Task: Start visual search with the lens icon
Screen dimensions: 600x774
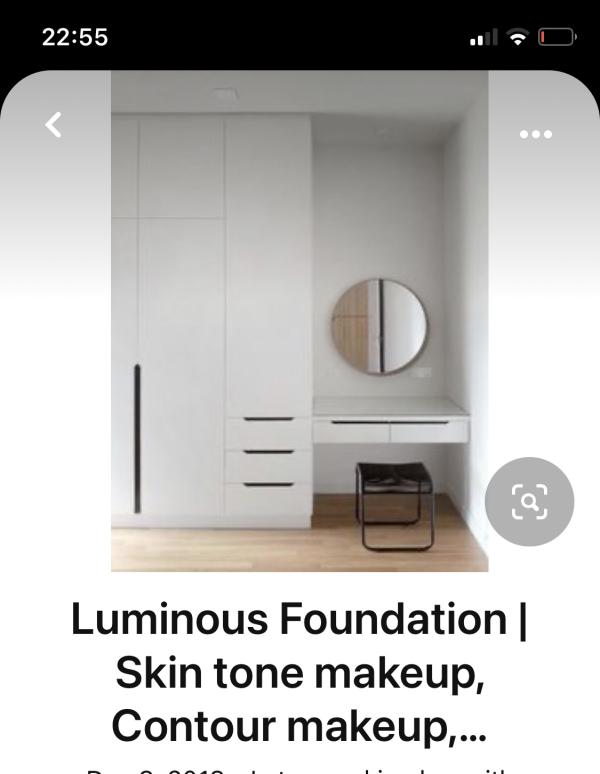Action: click(529, 502)
